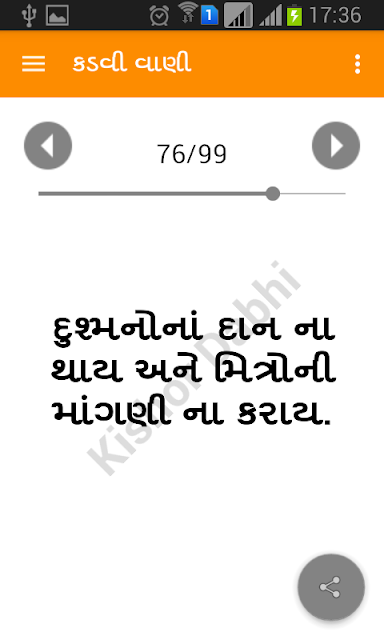This screenshot has width=384, height=640.
Task: Go to the next quote
Action: [336, 146]
